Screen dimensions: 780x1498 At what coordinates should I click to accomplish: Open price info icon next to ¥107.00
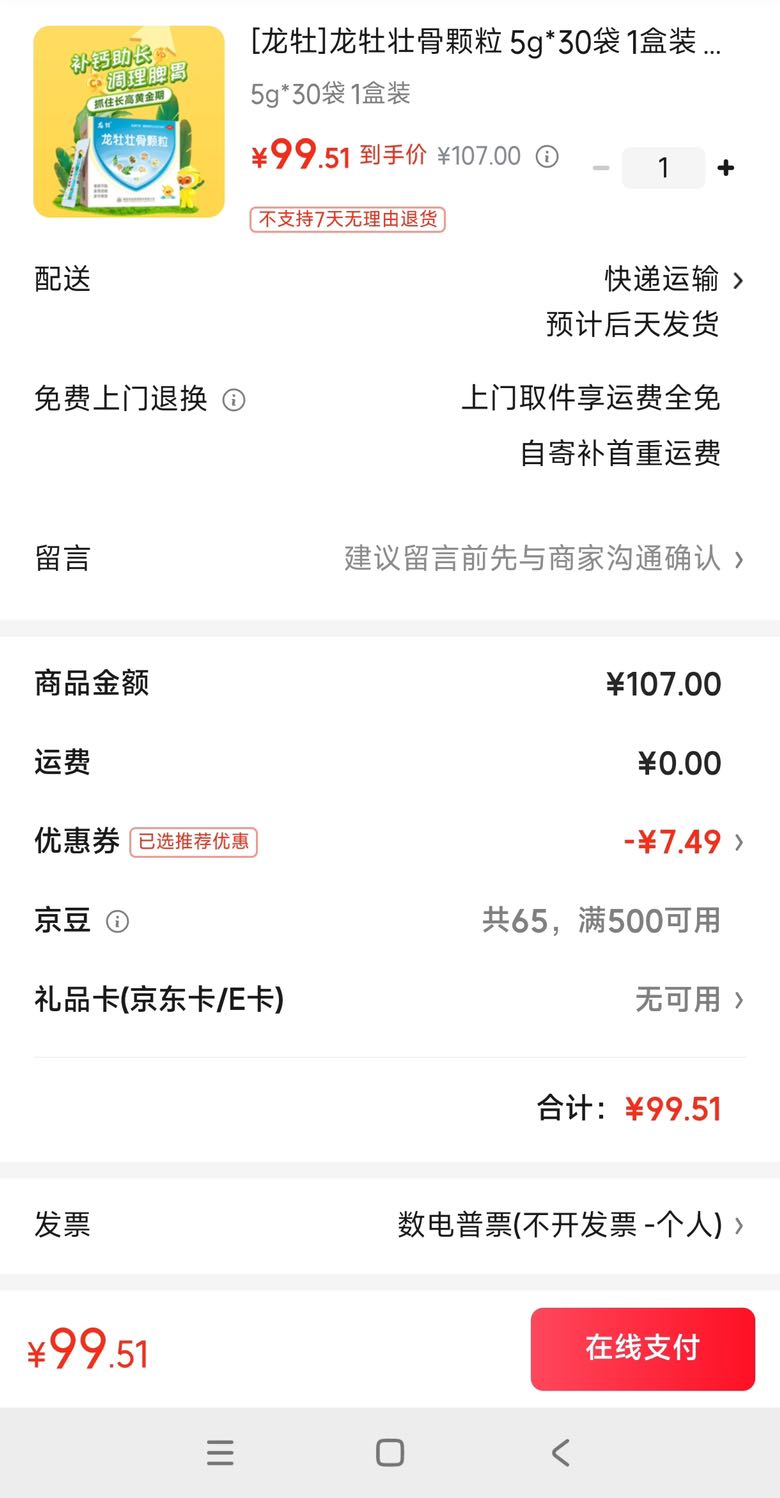tap(547, 156)
